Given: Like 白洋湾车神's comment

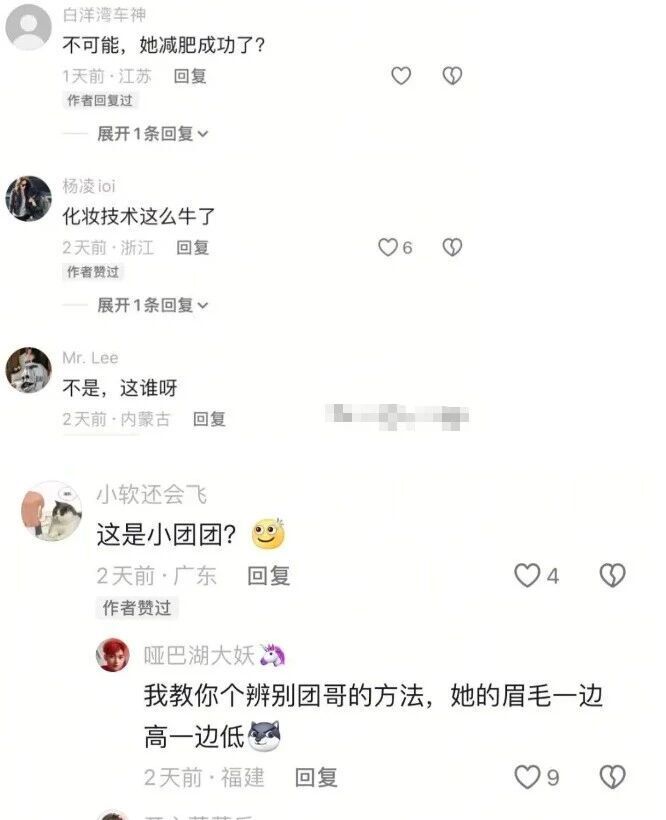Looking at the screenshot, I should tap(401, 76).
